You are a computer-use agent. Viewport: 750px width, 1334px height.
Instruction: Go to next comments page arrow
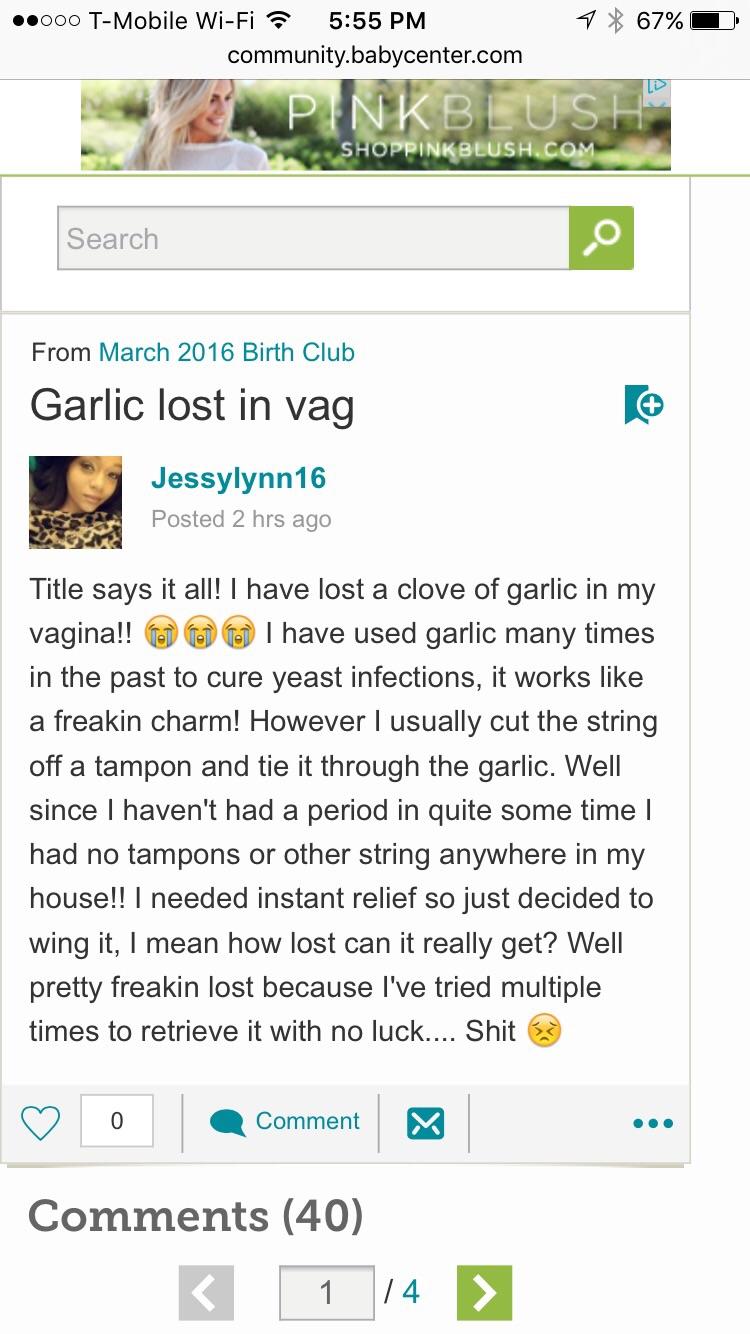tap(484, 1292)
